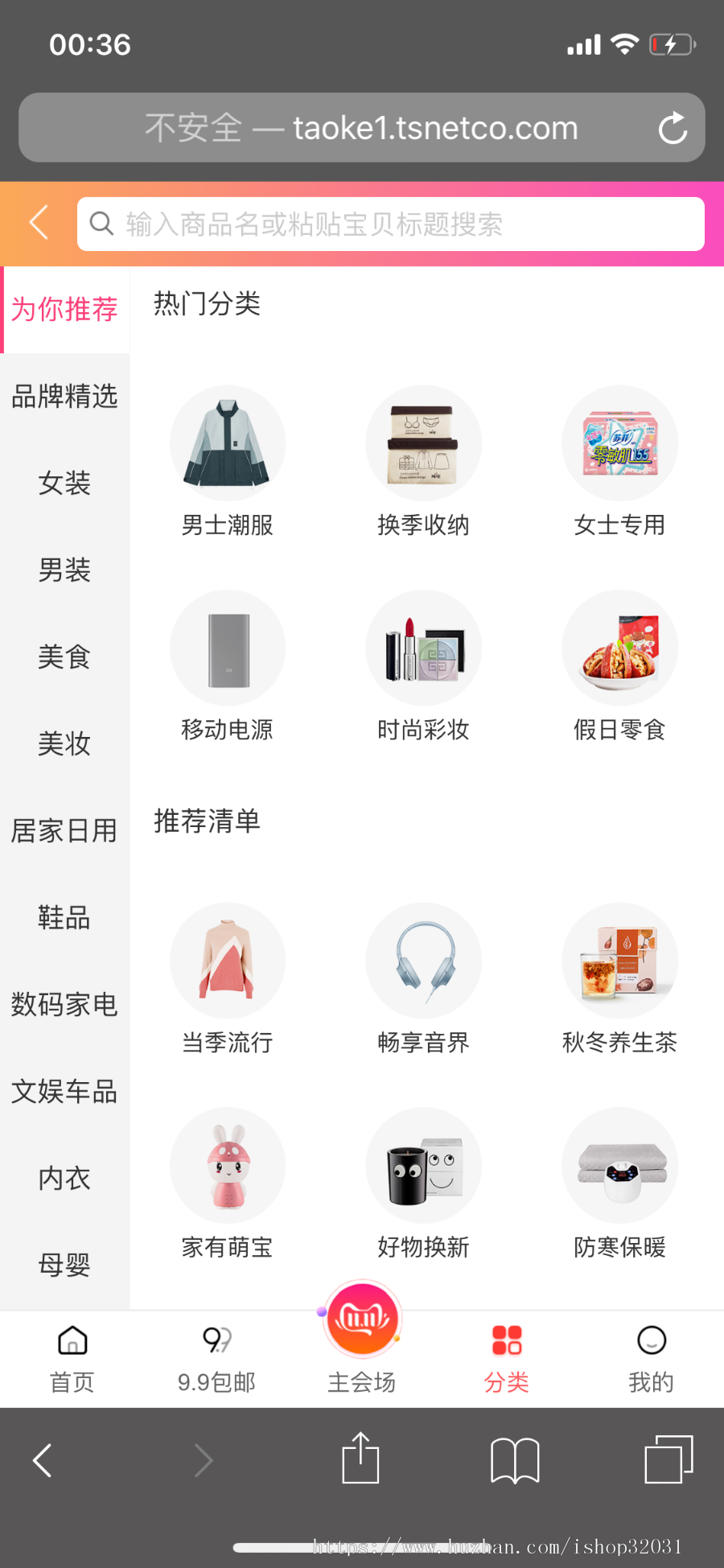Select the 分类 categories icon in bottom bar

point(506,1358)
